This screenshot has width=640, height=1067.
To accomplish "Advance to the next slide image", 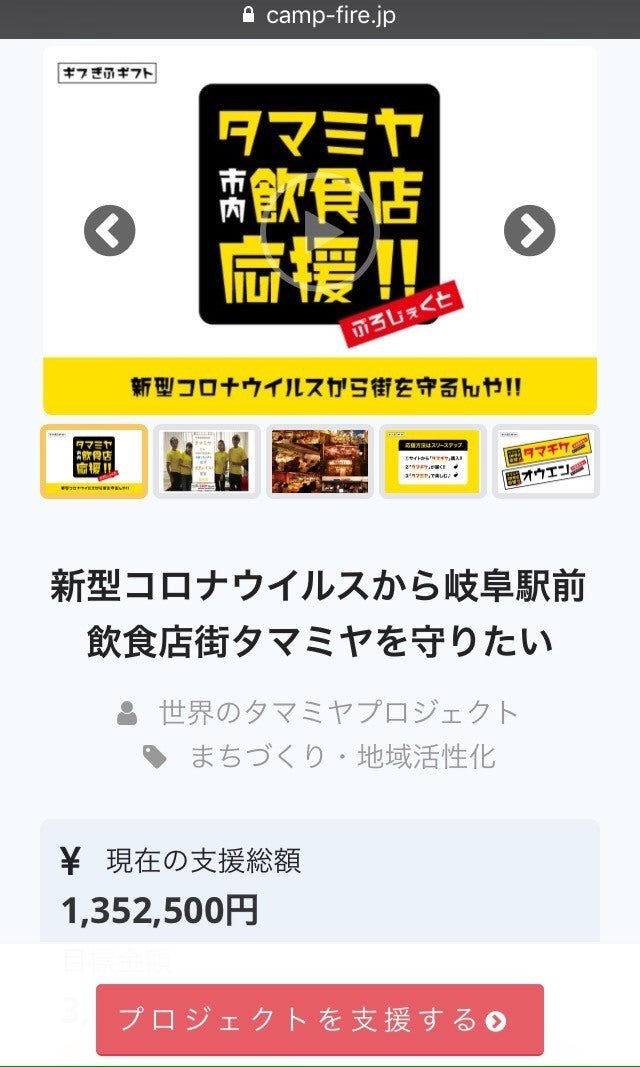I will coord(529,231).
